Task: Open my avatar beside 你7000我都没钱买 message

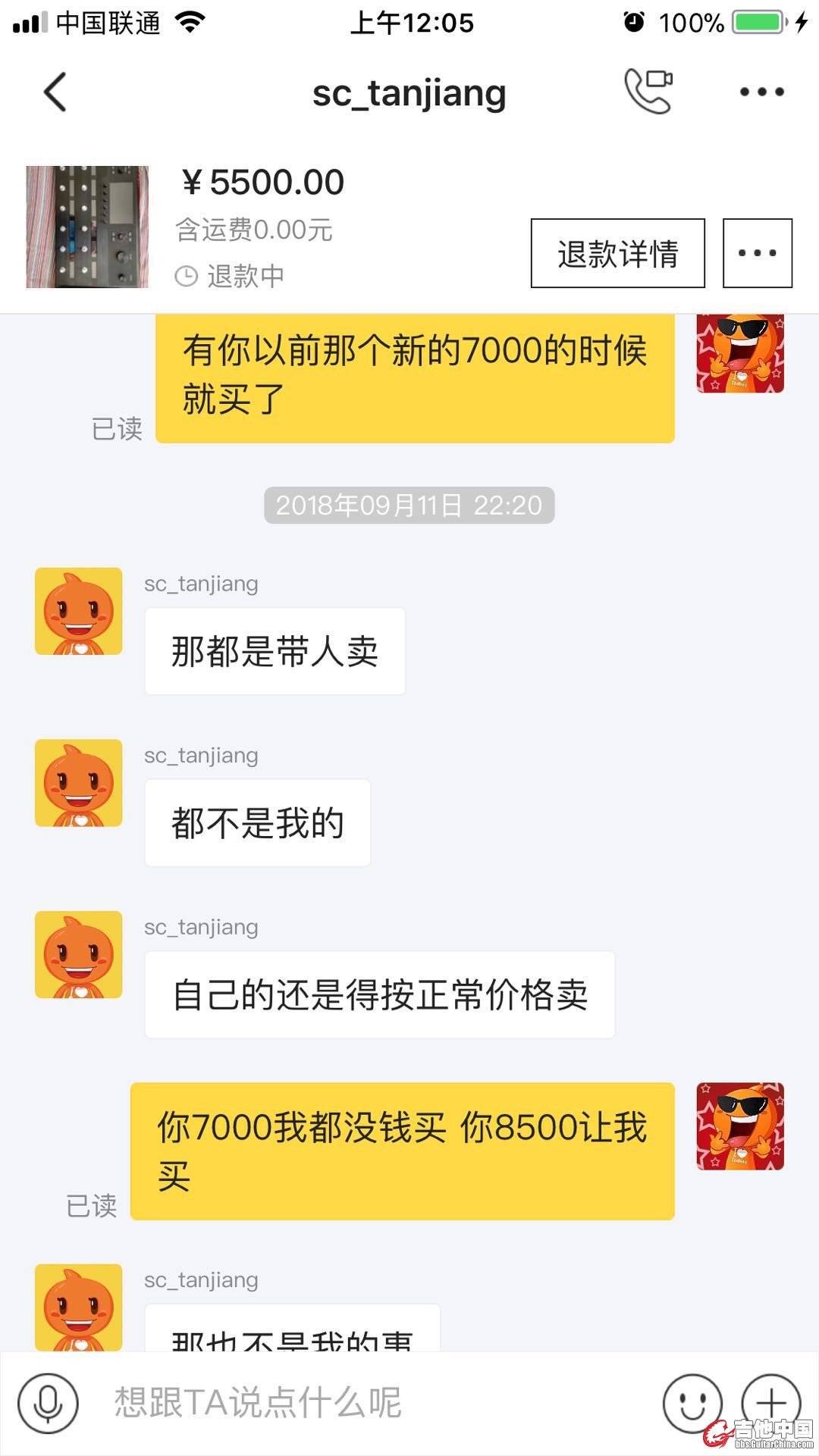Action: tap(740, 1126)
